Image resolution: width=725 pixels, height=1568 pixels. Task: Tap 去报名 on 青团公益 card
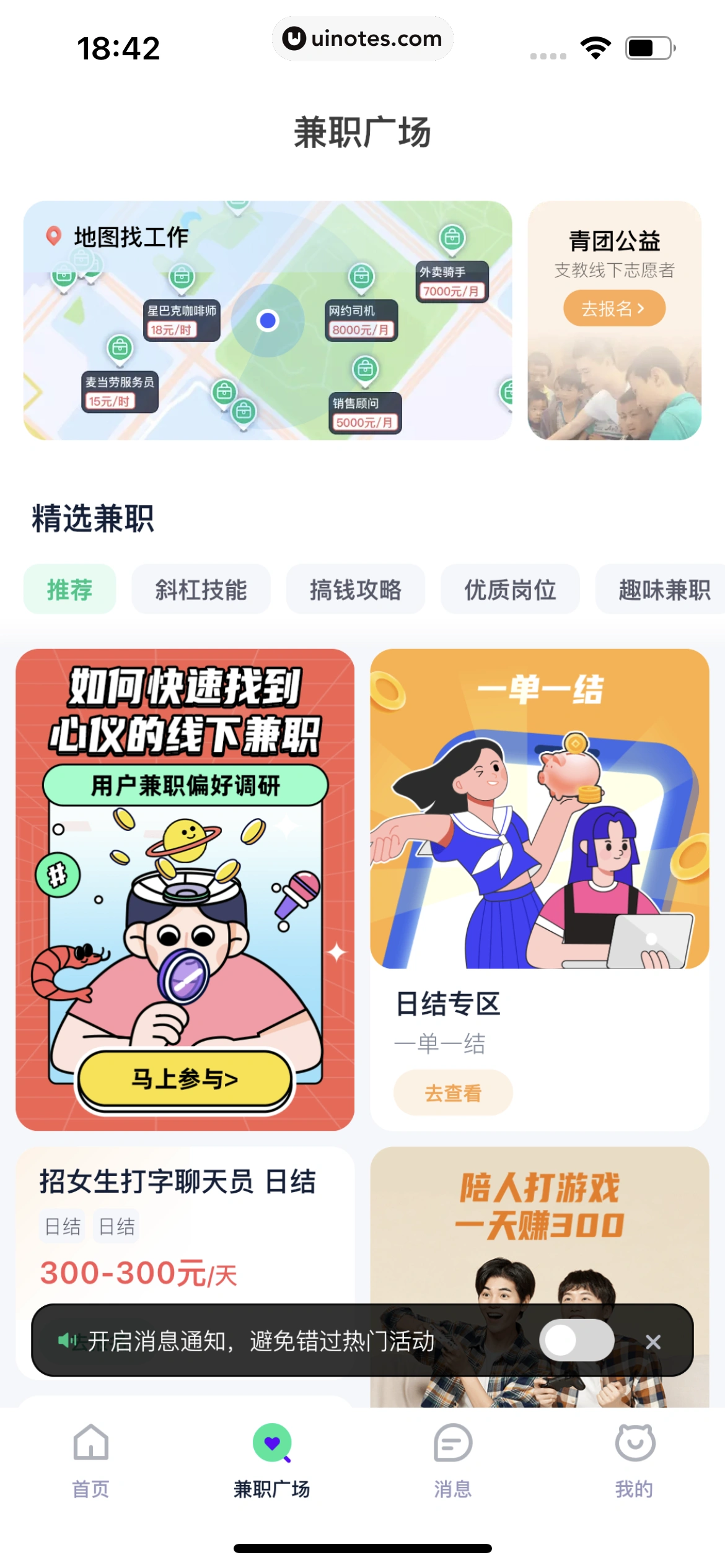pos(613,308)
